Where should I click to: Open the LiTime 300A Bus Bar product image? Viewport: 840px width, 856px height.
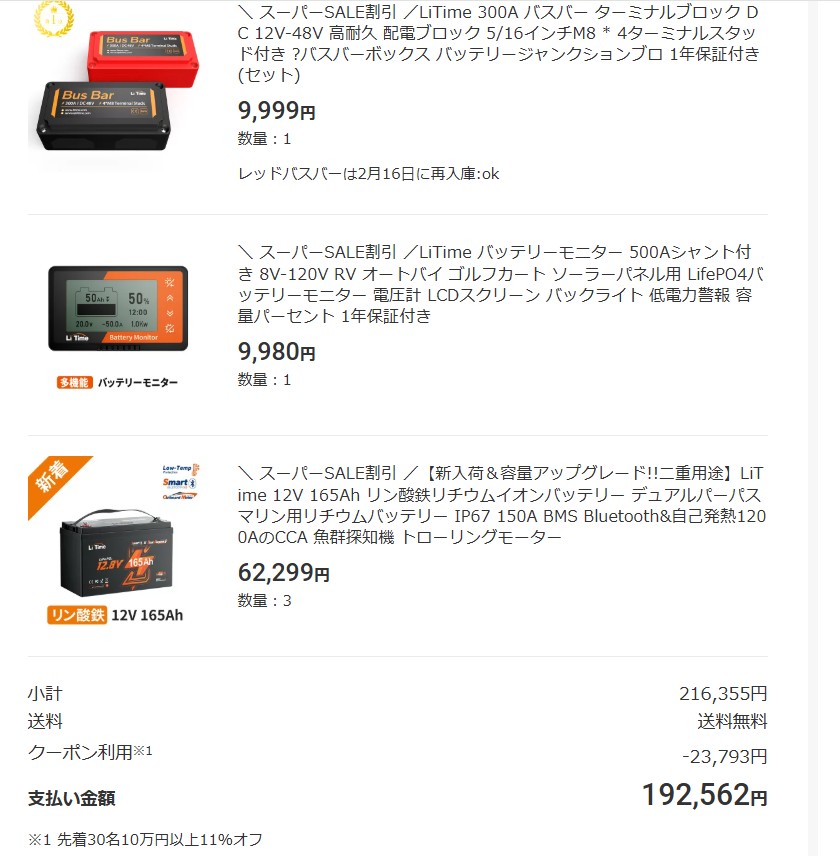(x=117, y=88)
